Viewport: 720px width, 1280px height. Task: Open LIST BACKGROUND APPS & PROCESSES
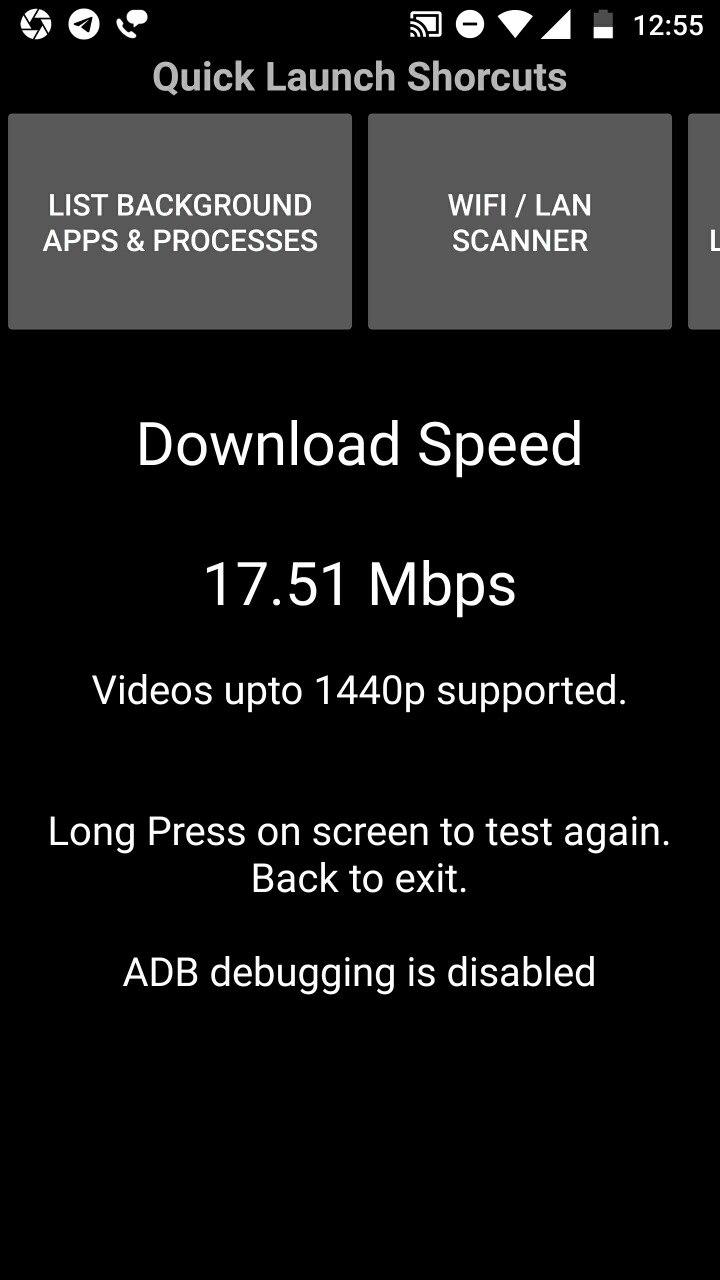tap(180, 221)
